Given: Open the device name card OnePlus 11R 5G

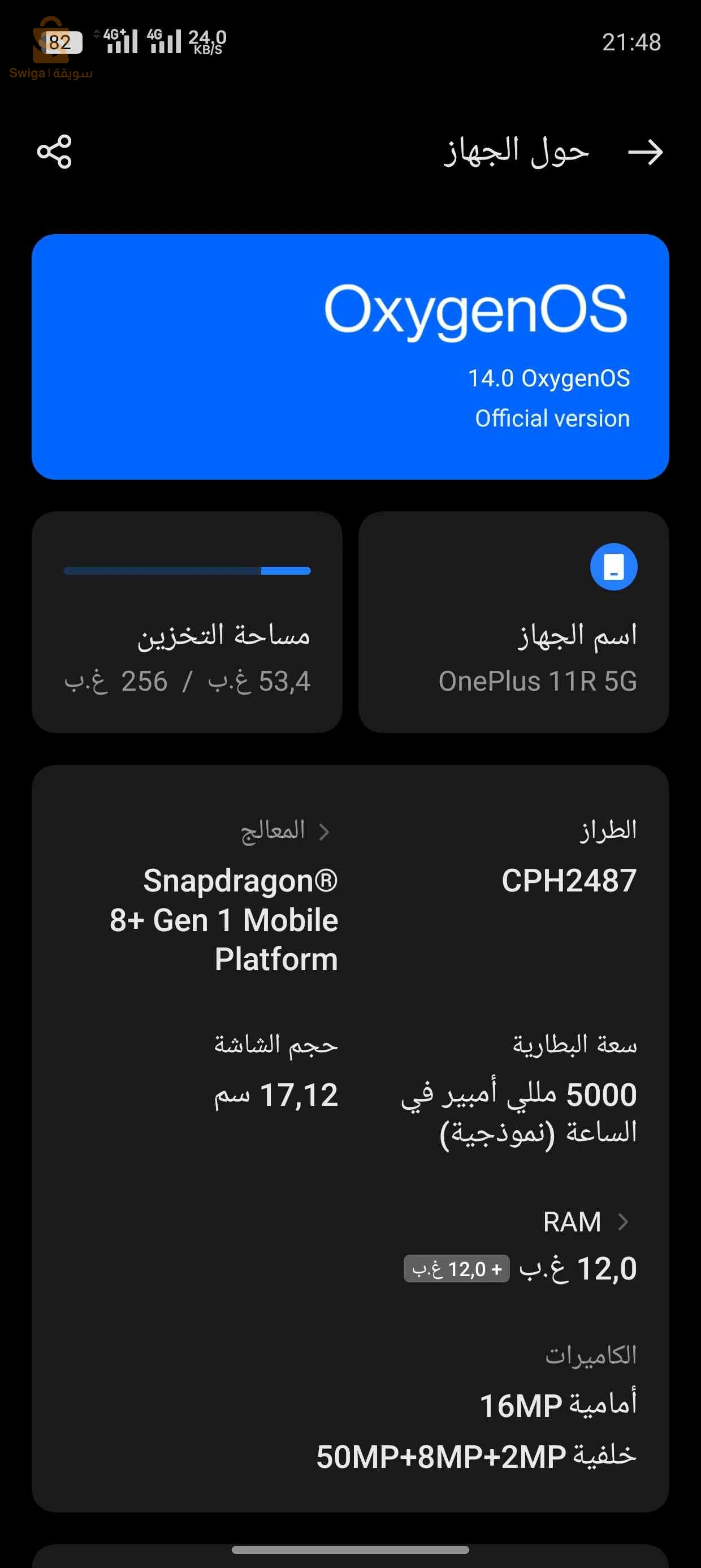Looking at the screenshot, I should click(513, 622).
